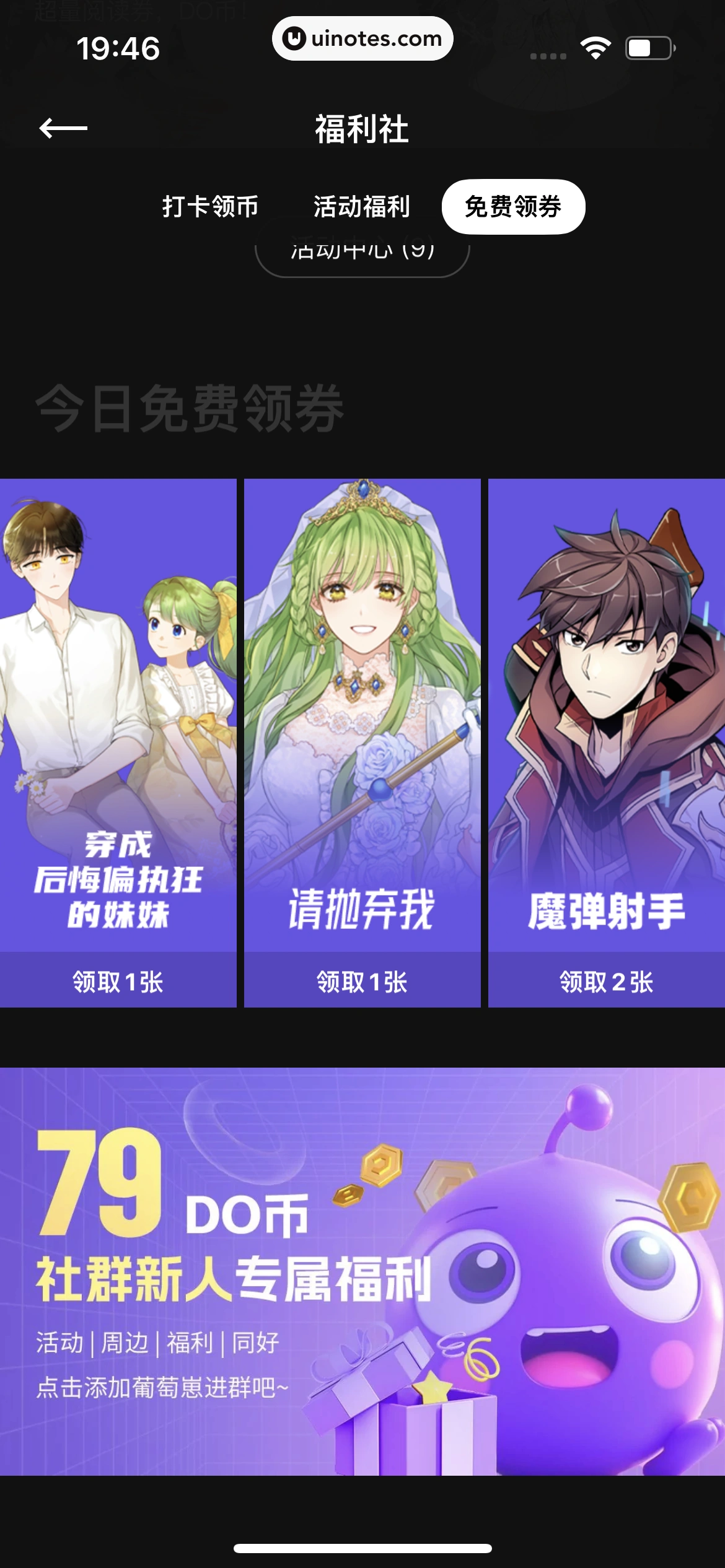Open the 魔弹射手 comic card
Screen dimensions: 725x1568
[606, 712]
